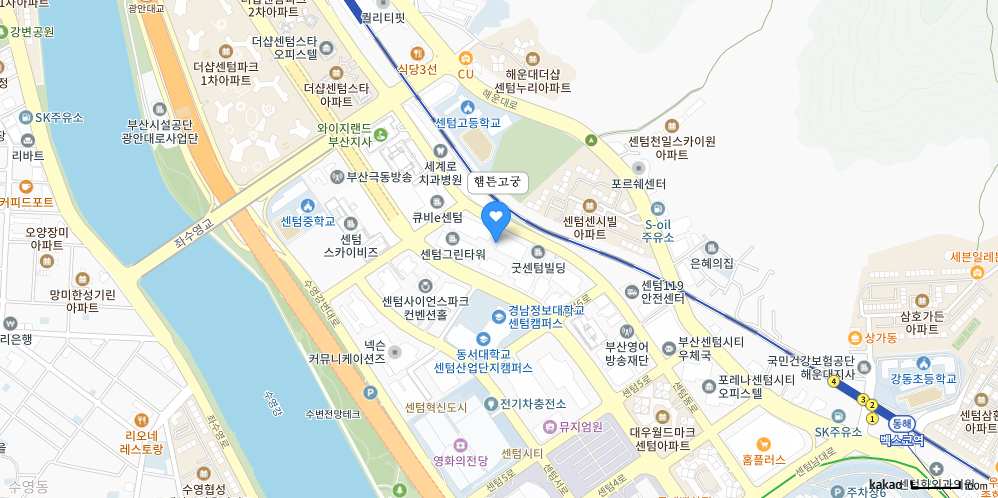Tap the 식당3선 restaurant marker
This screenshot has height=498, width=998.
[x=417, y=54]
